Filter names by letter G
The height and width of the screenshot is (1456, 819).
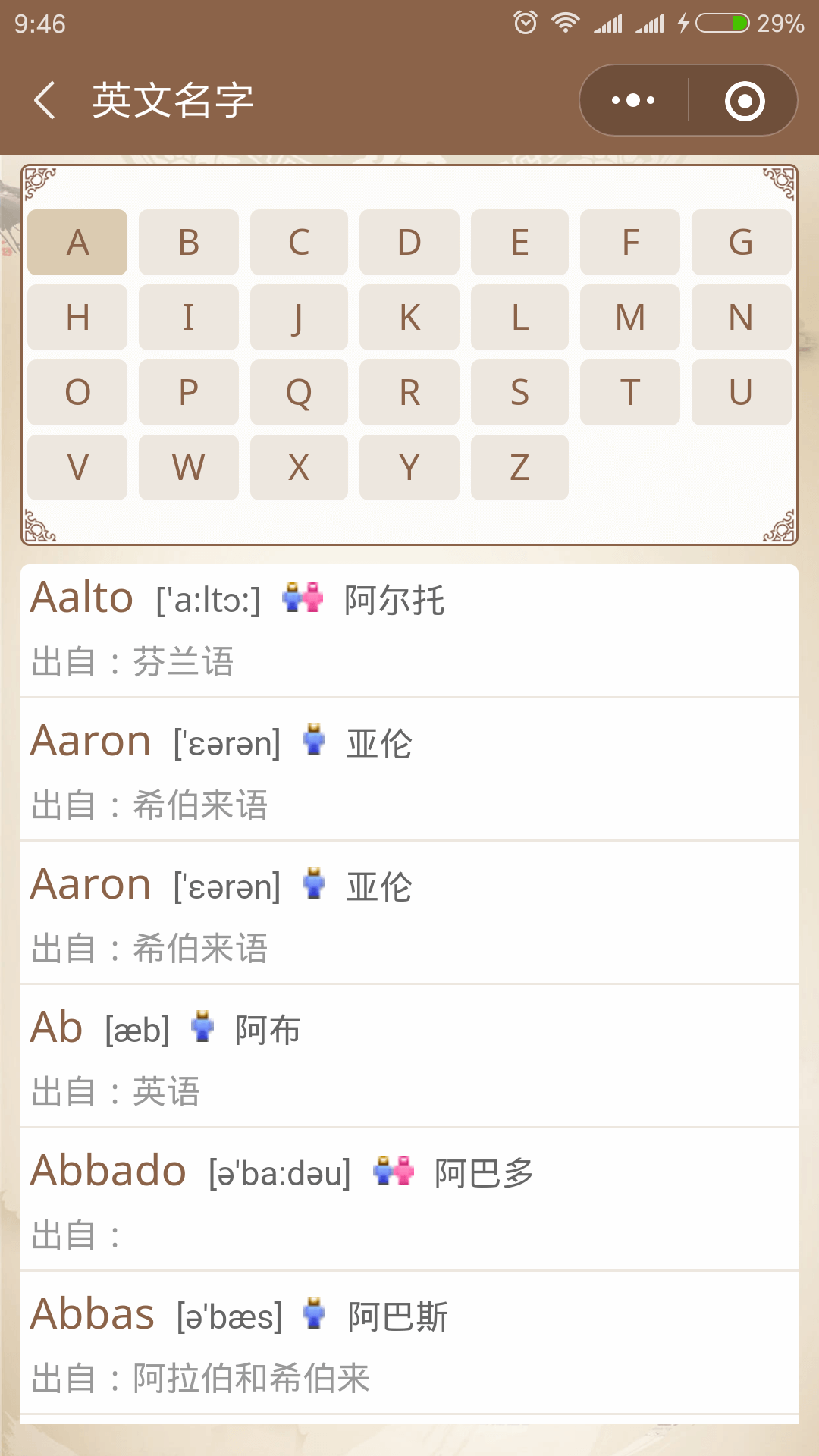point(741,242)
